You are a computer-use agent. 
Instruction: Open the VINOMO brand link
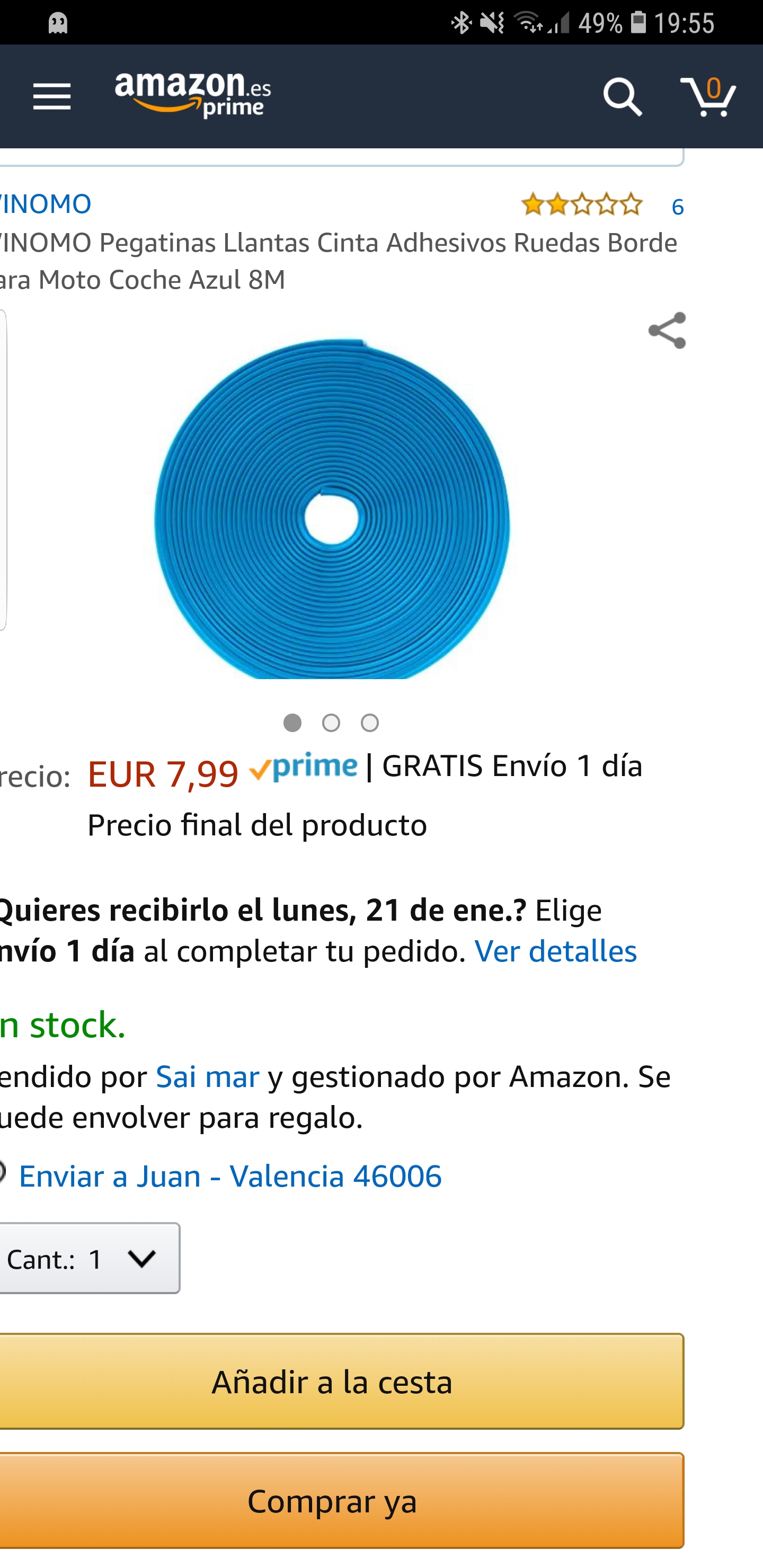[x=45, y=204]
